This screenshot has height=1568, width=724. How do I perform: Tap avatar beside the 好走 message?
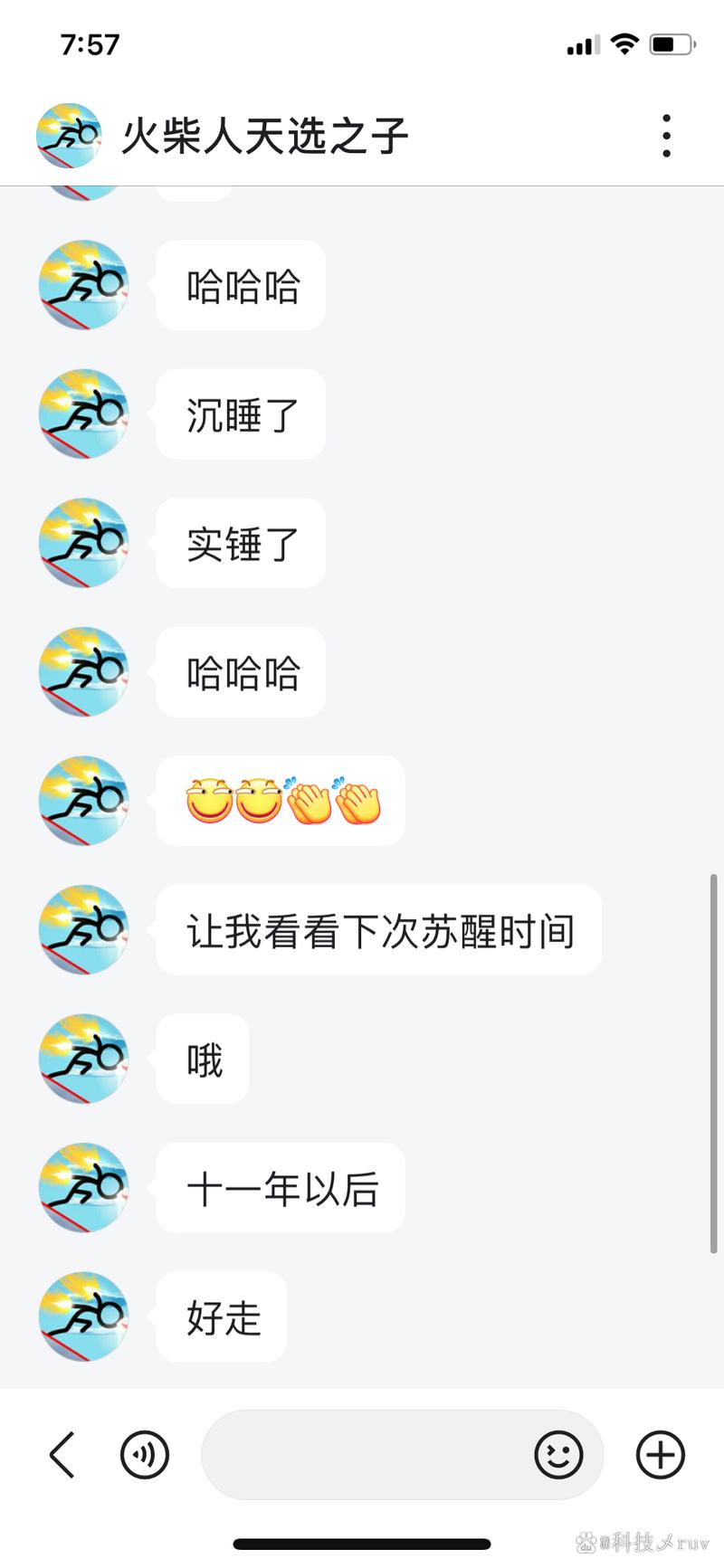(83, 1316)
